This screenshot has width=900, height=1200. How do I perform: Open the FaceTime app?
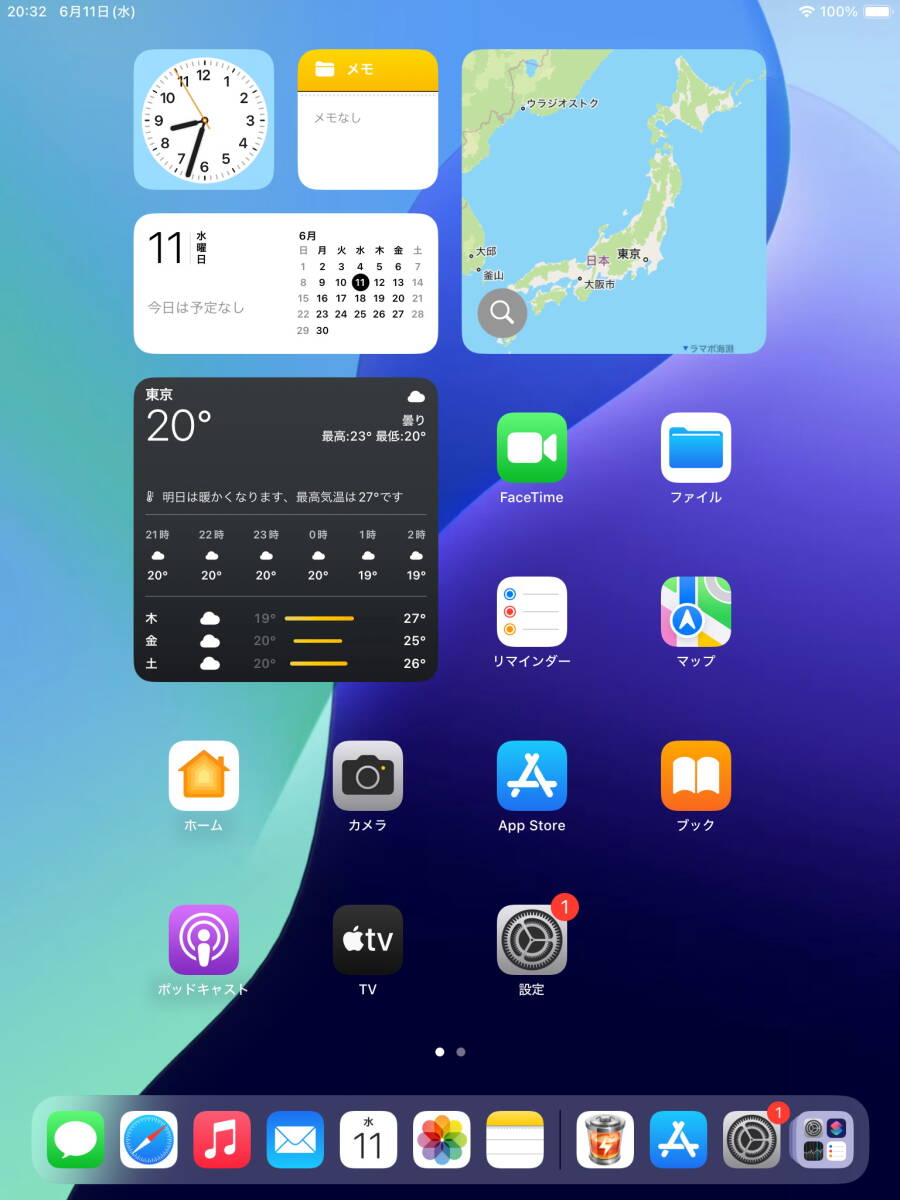(531, 448)
